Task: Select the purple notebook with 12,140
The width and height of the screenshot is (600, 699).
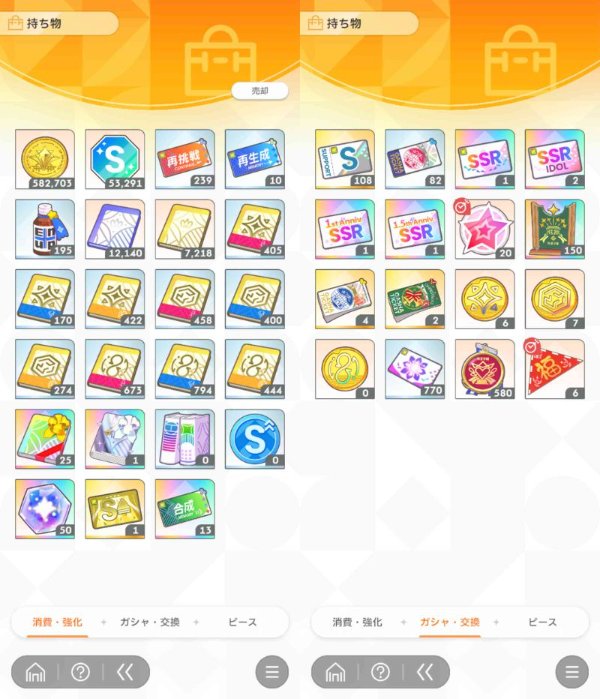Action: pyautogui.click(x=115, y=228)
